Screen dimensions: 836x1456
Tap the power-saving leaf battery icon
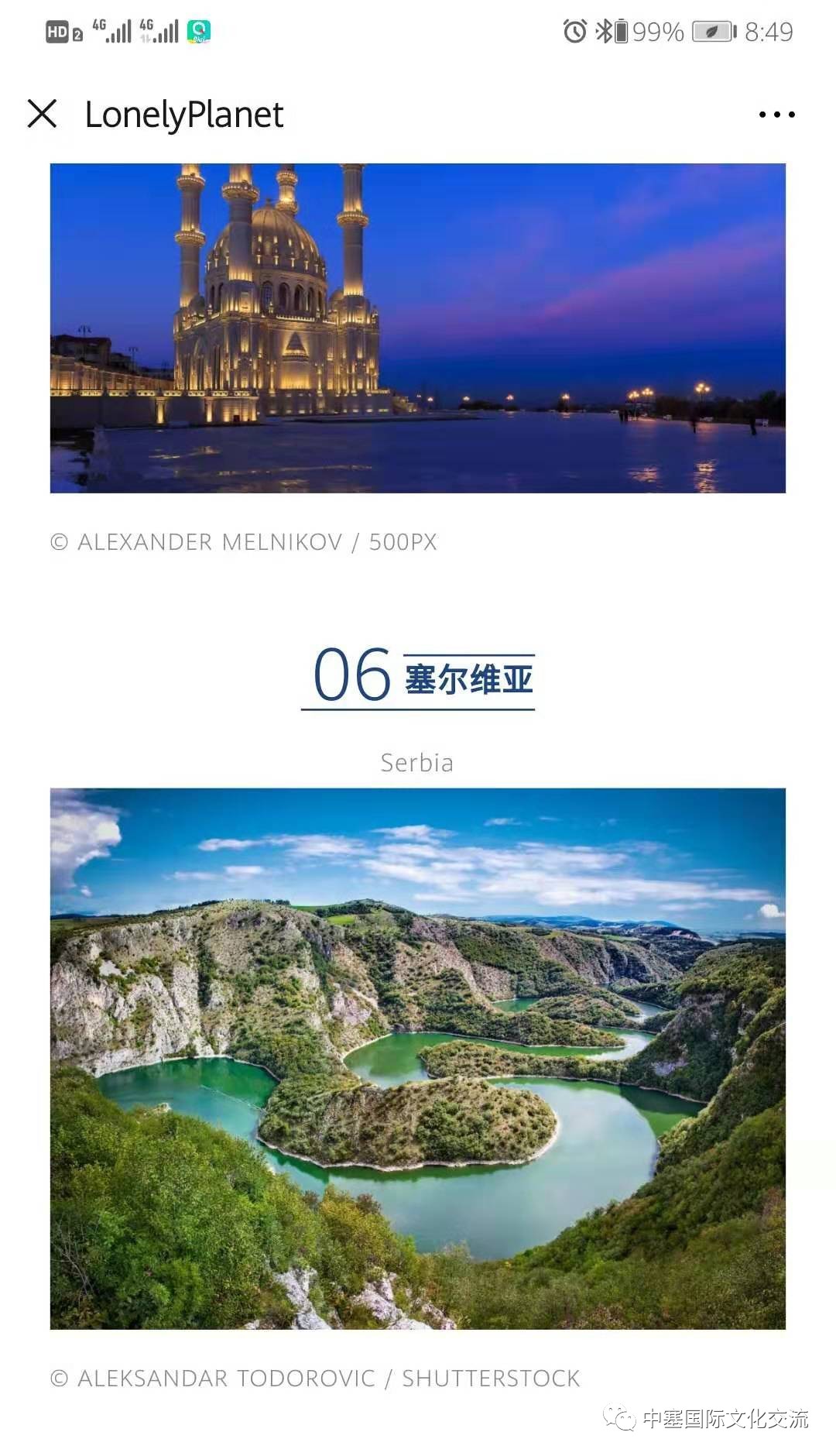point(710,29)
